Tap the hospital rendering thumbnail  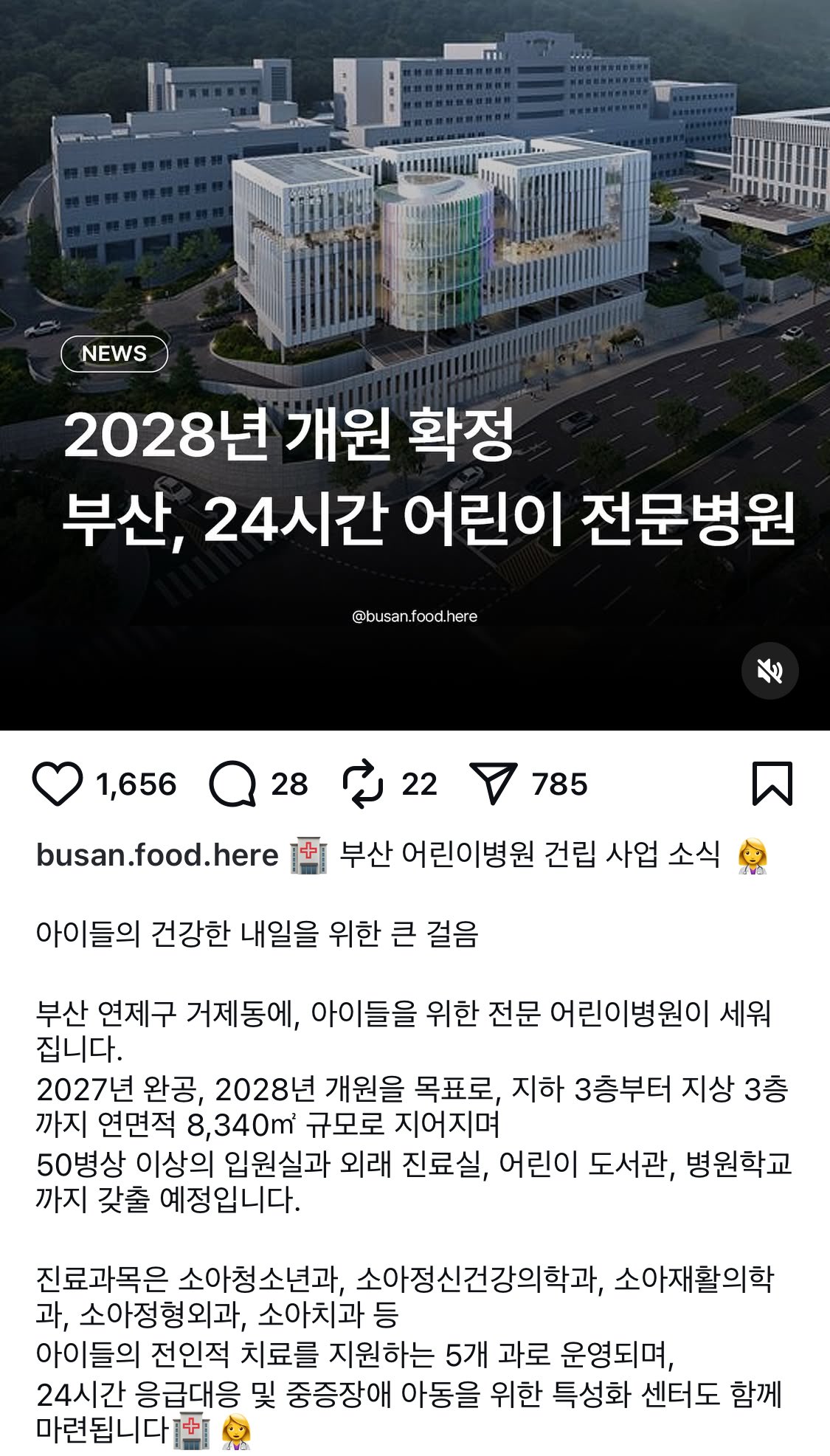[415, 221]
